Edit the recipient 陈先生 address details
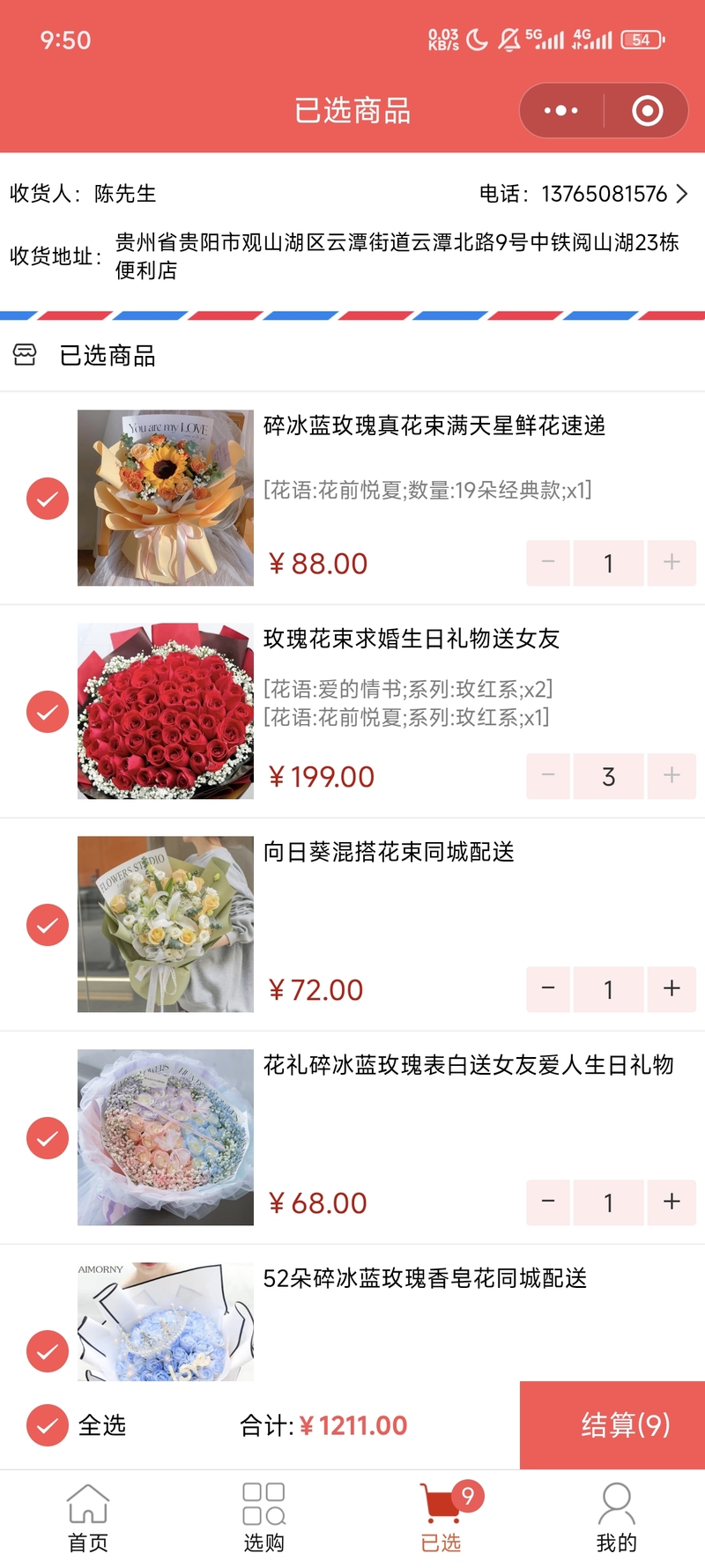 pyautogui.click(x=352, y=231)
